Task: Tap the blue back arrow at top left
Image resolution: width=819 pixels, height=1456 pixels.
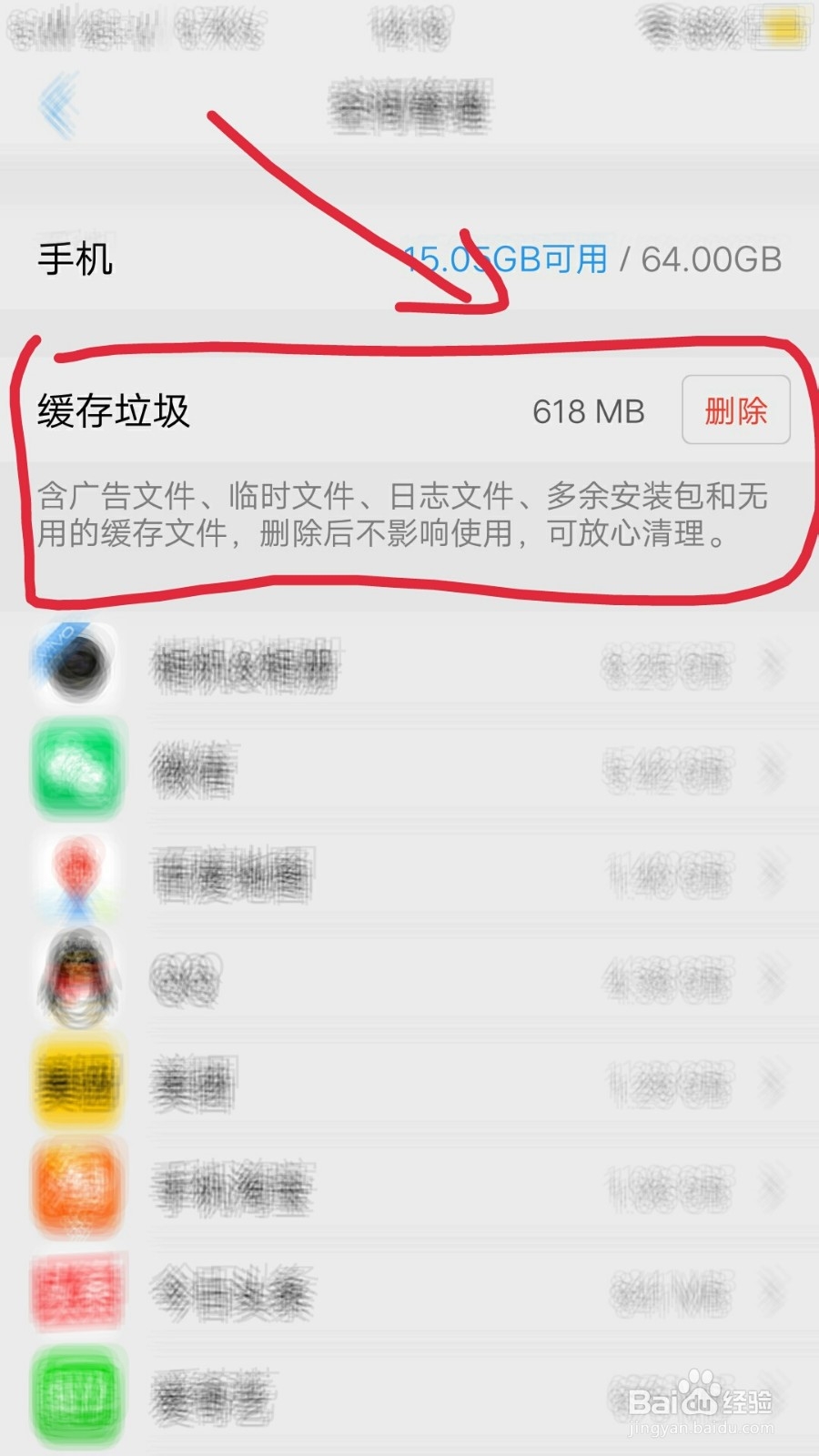Action: pos(59,105)
